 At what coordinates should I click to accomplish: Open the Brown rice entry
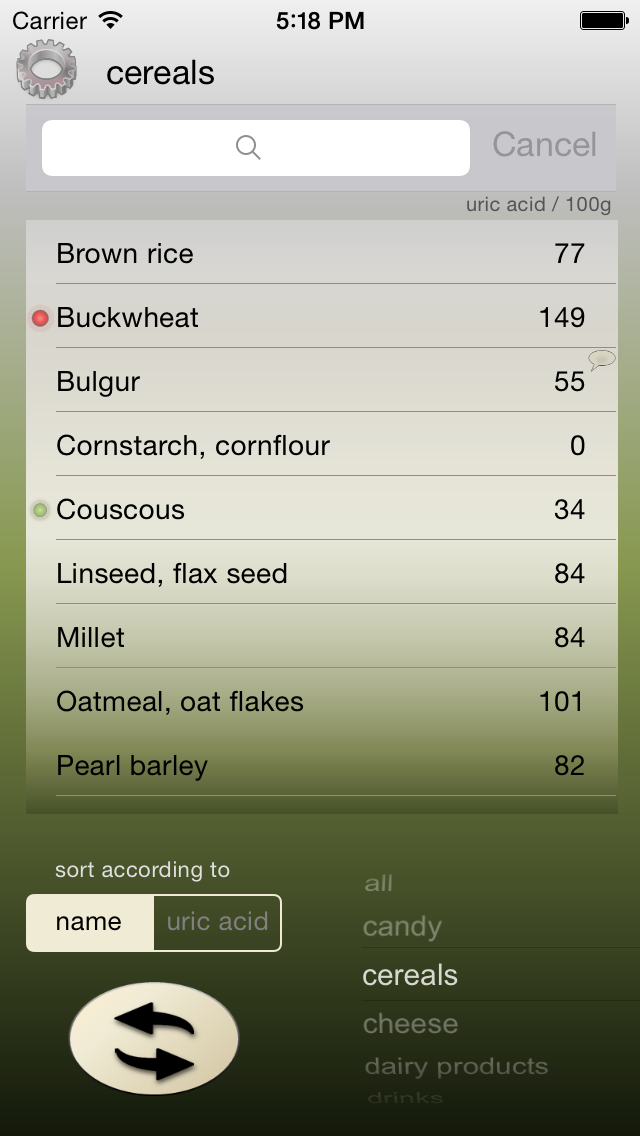322,254
